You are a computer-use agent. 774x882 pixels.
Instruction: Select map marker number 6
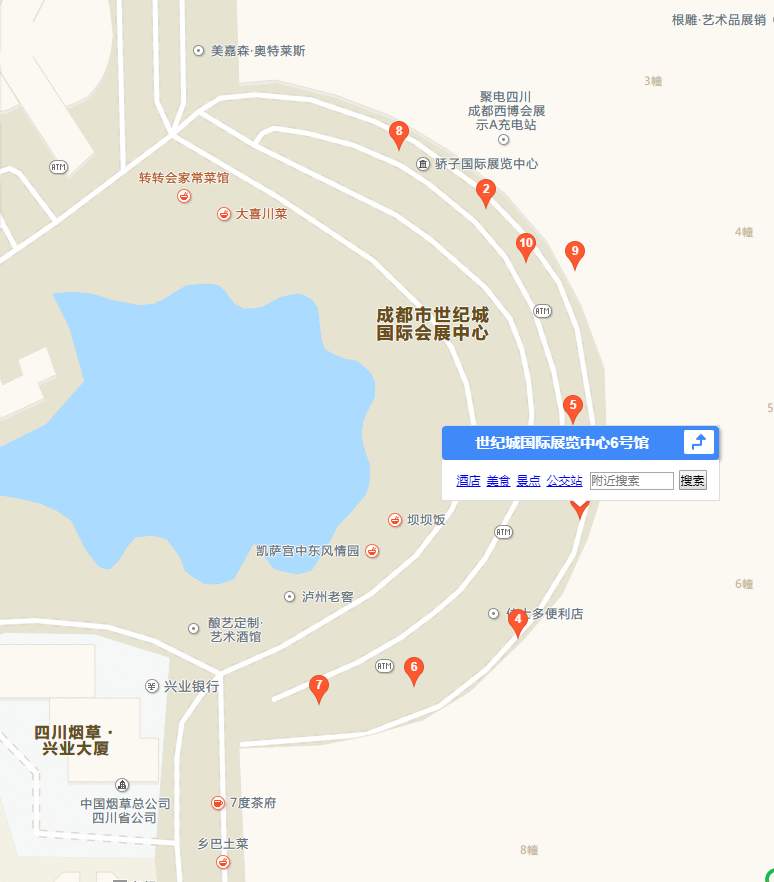click(x=414, y=669)
